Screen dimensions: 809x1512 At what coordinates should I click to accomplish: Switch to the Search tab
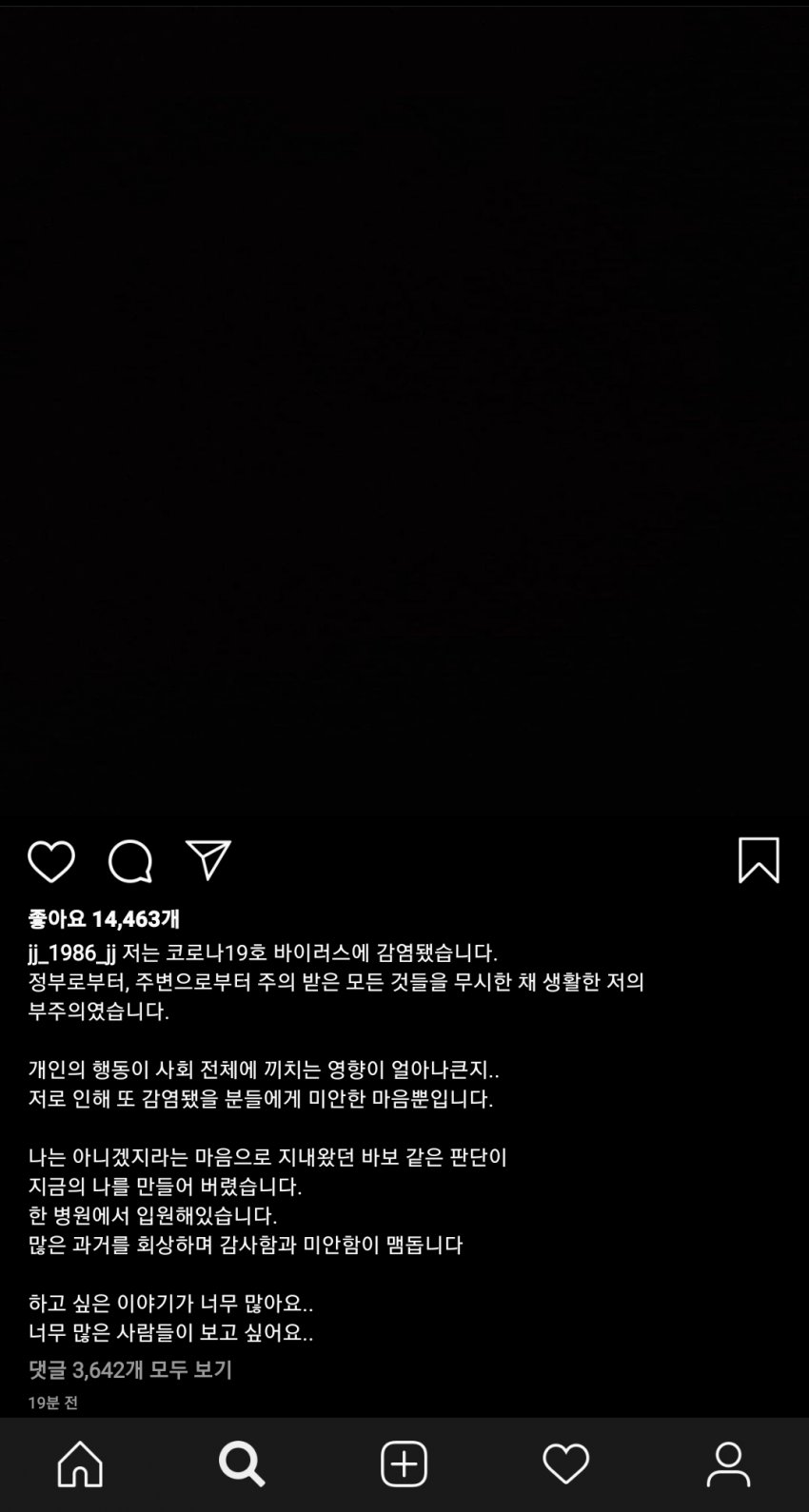click(x=242, y=1463)
